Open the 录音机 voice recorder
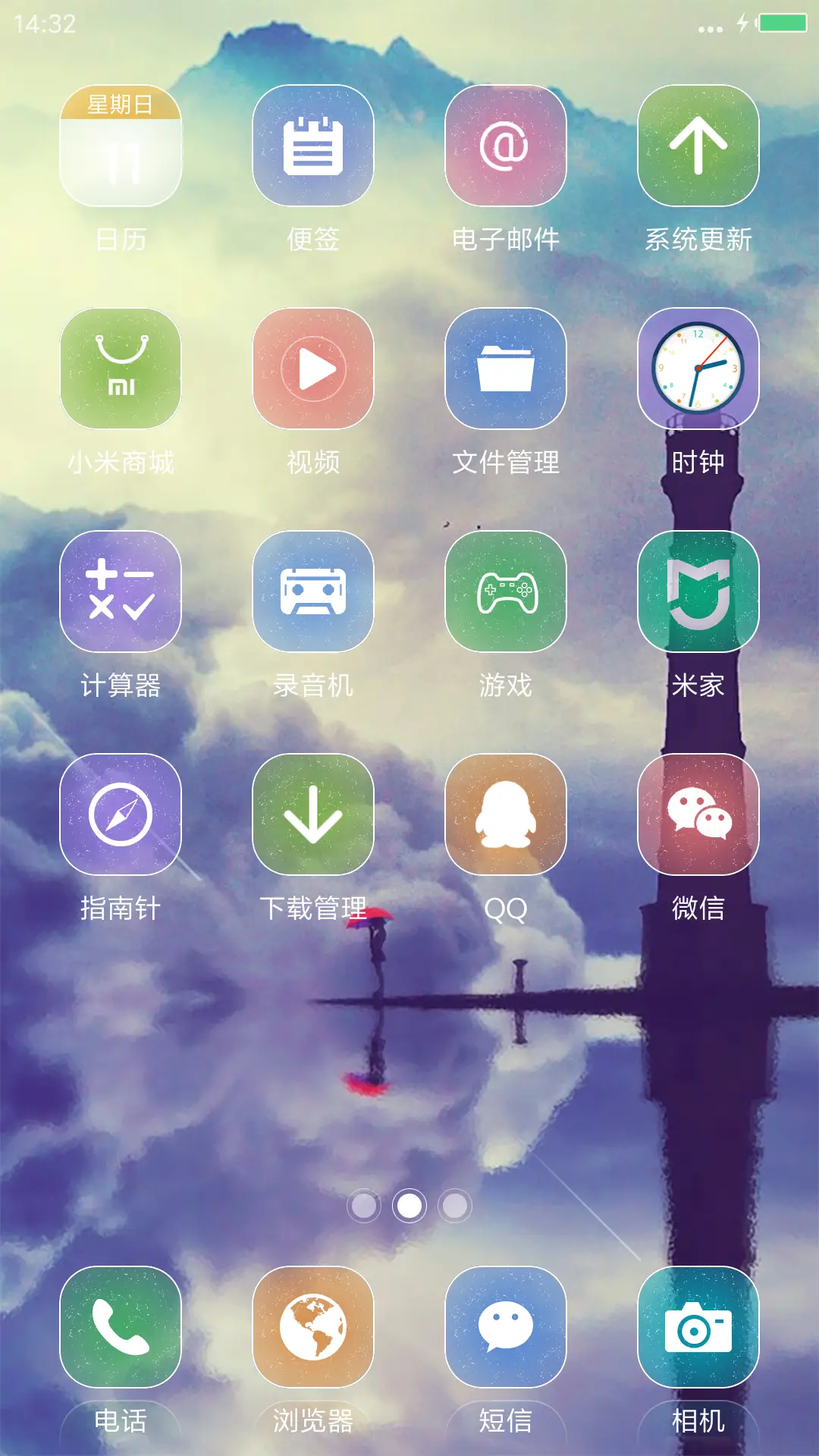The image size is (819, 1456). [x=314, y=595]
